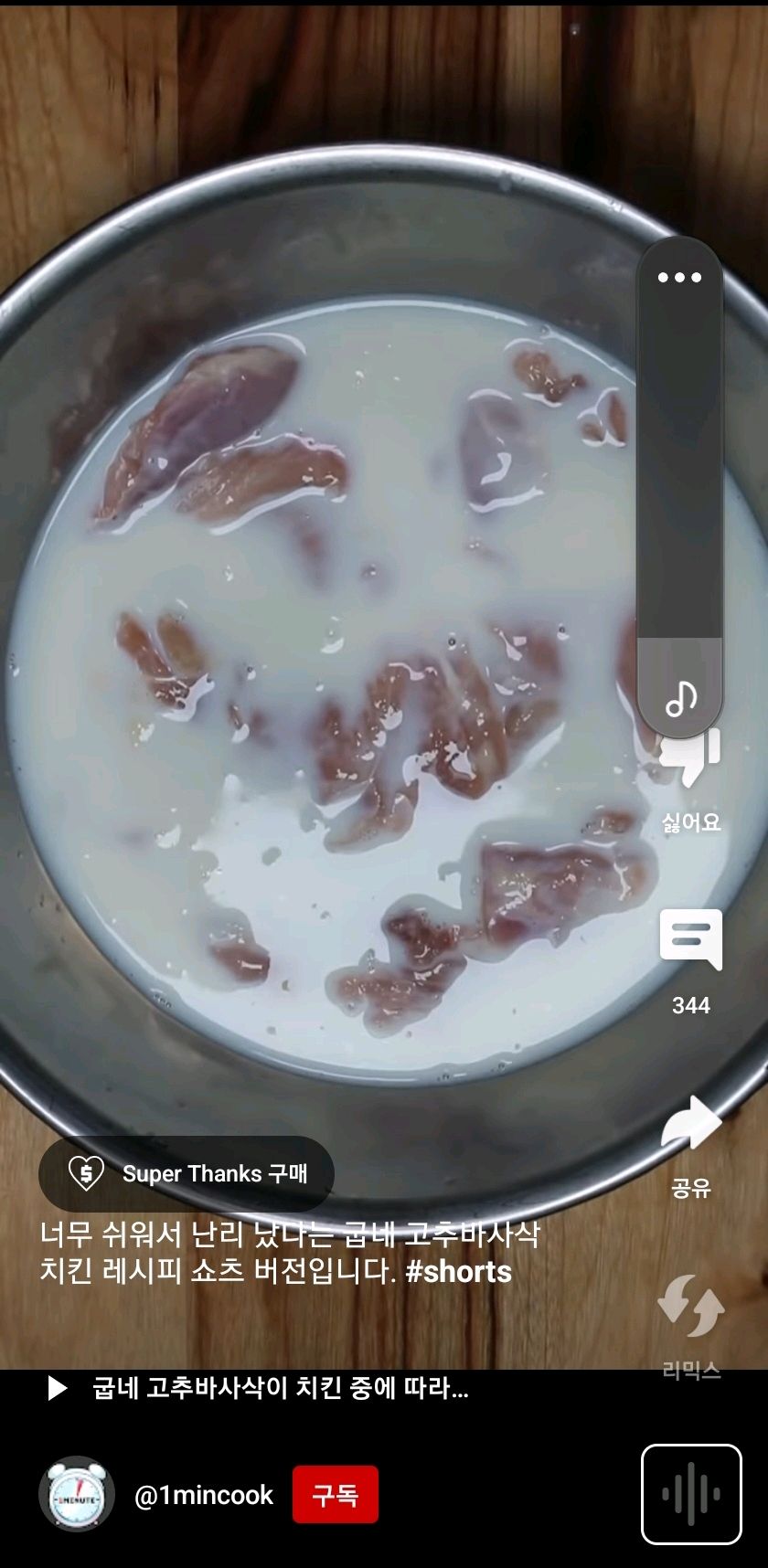
Task: Open the sound waveform tile
Action: [691, 1495]
